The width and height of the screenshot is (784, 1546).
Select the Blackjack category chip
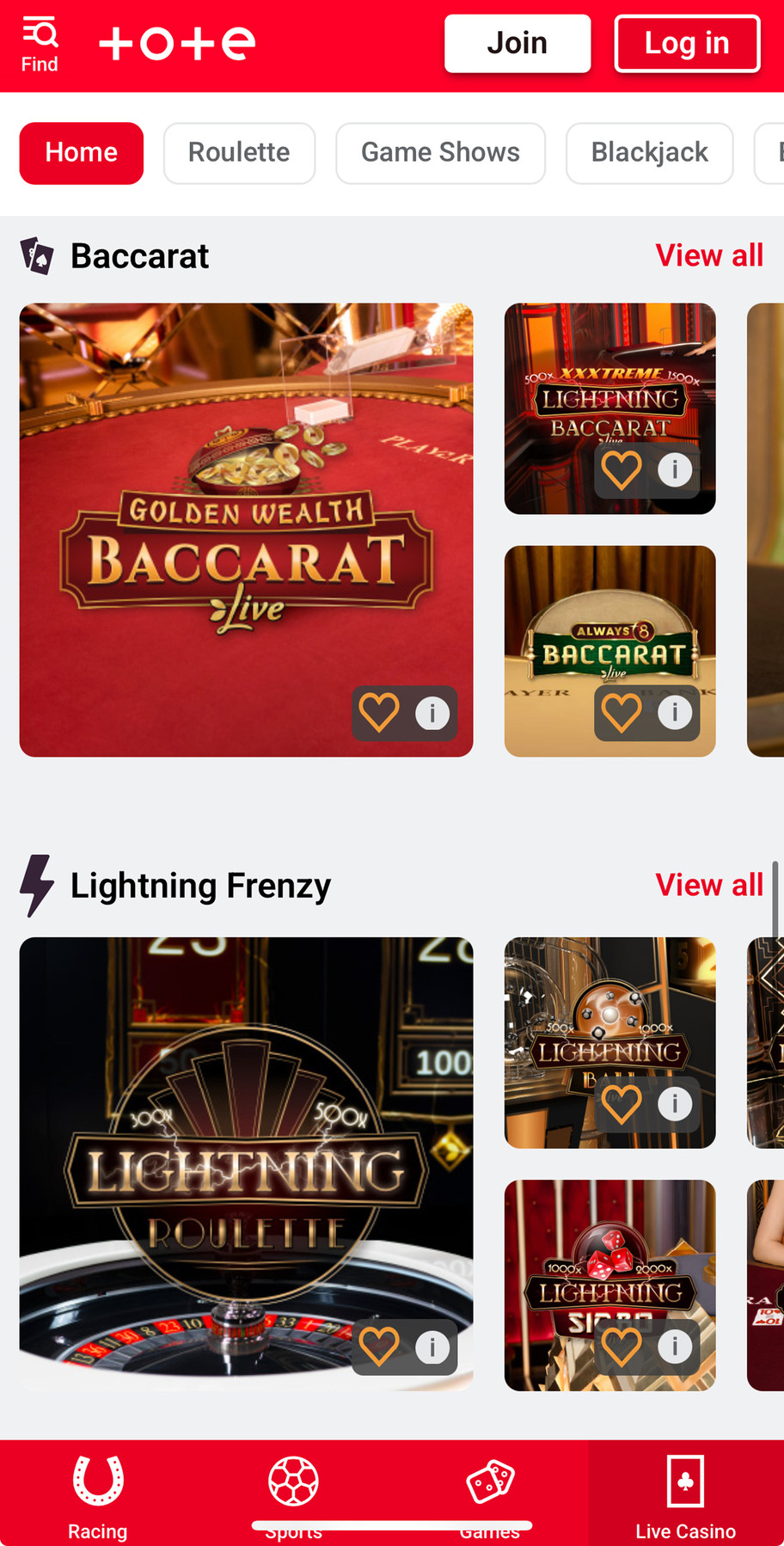coord(649,153)
